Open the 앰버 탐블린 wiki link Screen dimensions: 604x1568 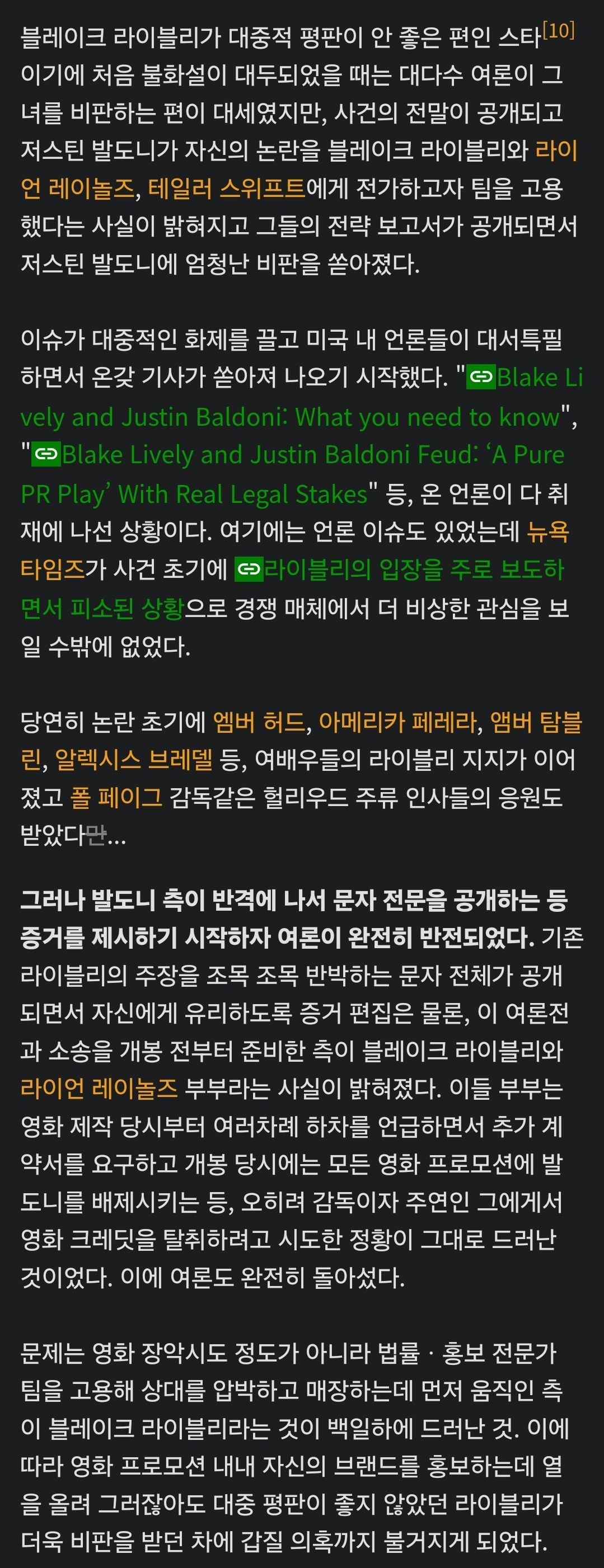pyautogui.click(x=535, y=722)
